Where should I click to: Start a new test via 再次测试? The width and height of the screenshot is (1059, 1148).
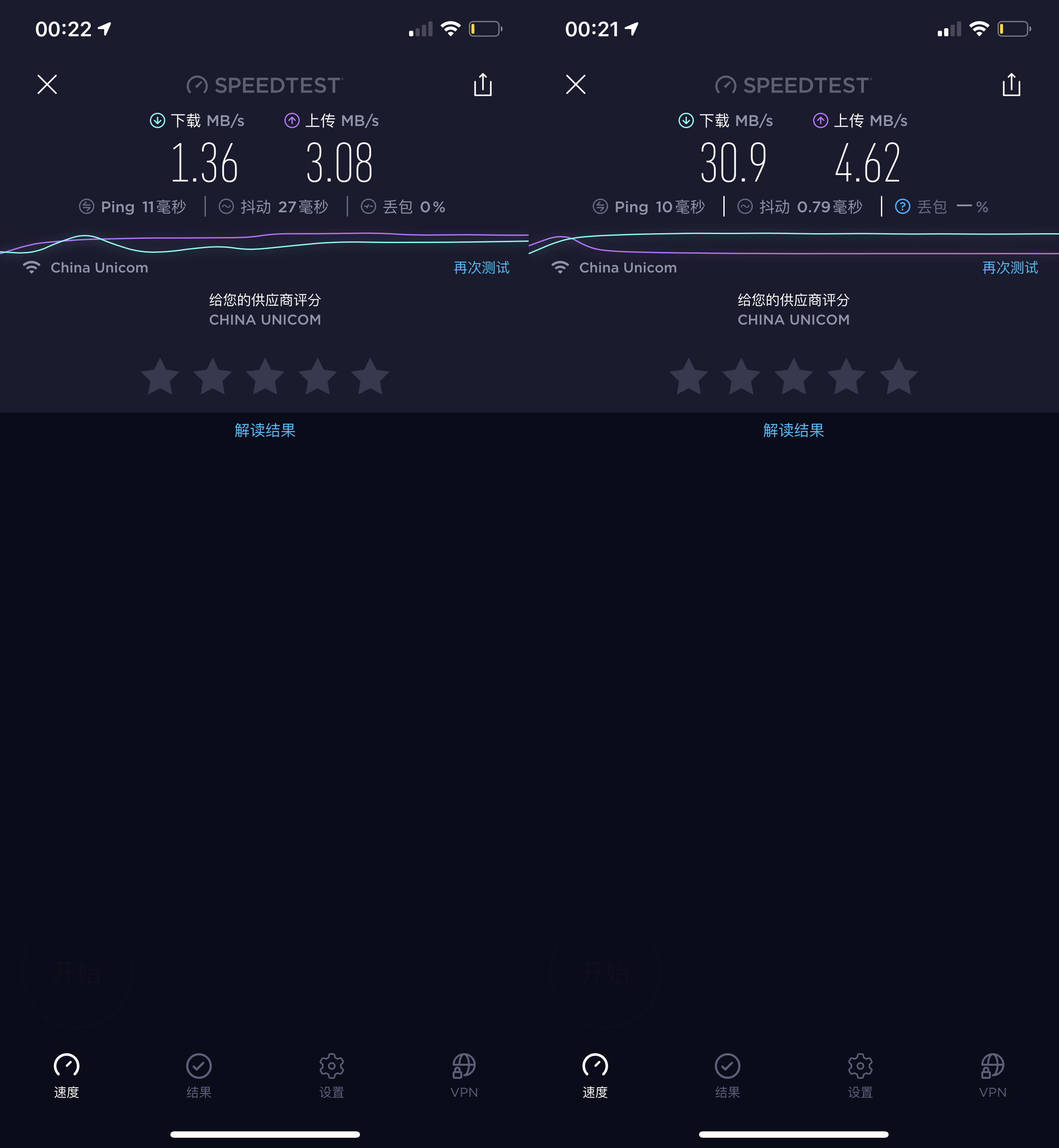pyautogui.click(x=481, y=268)
